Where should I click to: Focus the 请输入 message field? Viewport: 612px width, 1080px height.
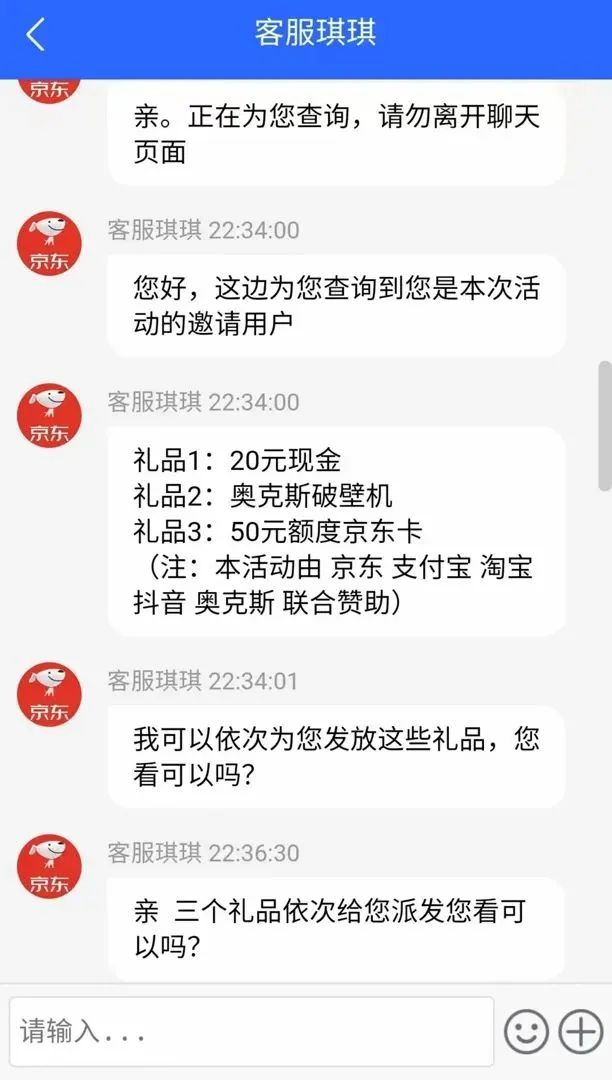250,1031
